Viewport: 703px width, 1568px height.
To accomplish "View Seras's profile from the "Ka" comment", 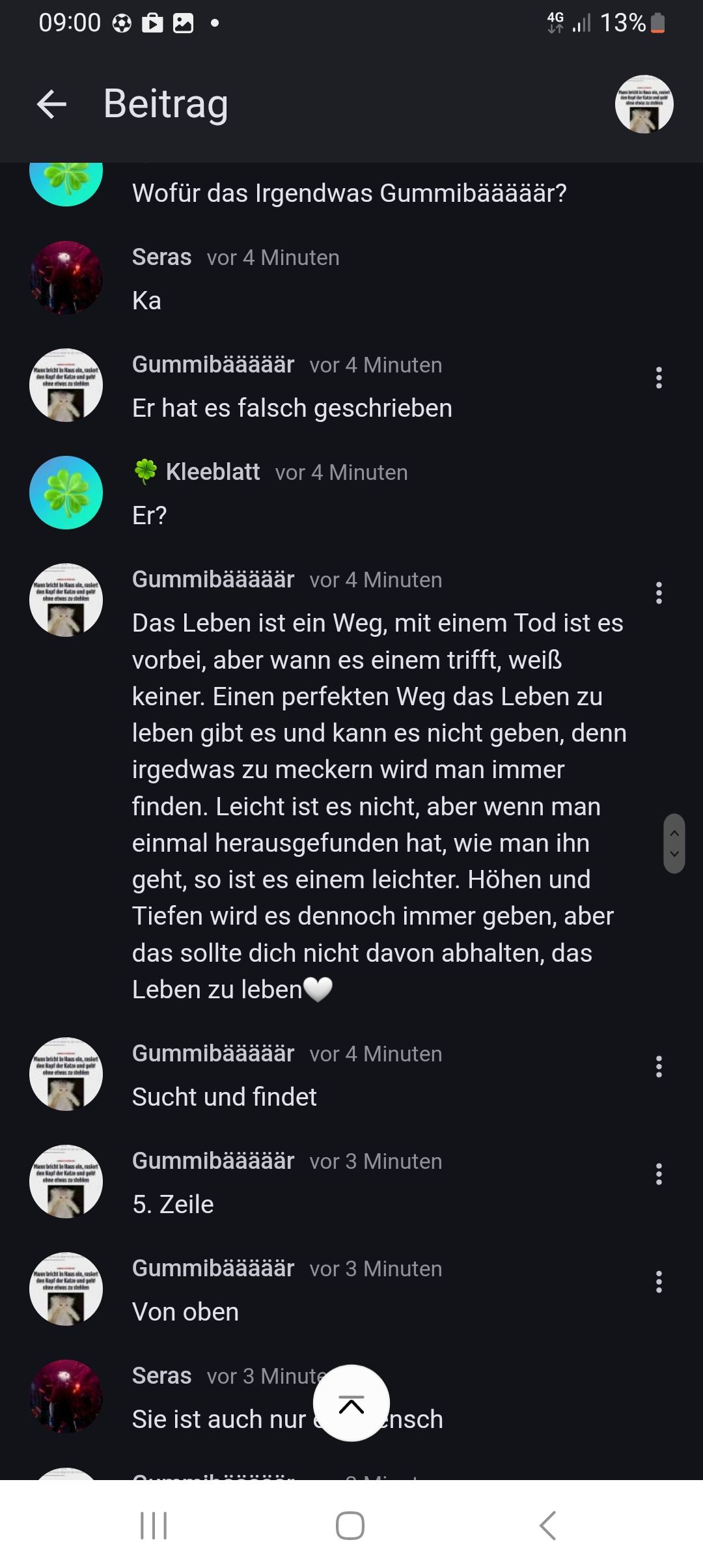I will point(161,258).
